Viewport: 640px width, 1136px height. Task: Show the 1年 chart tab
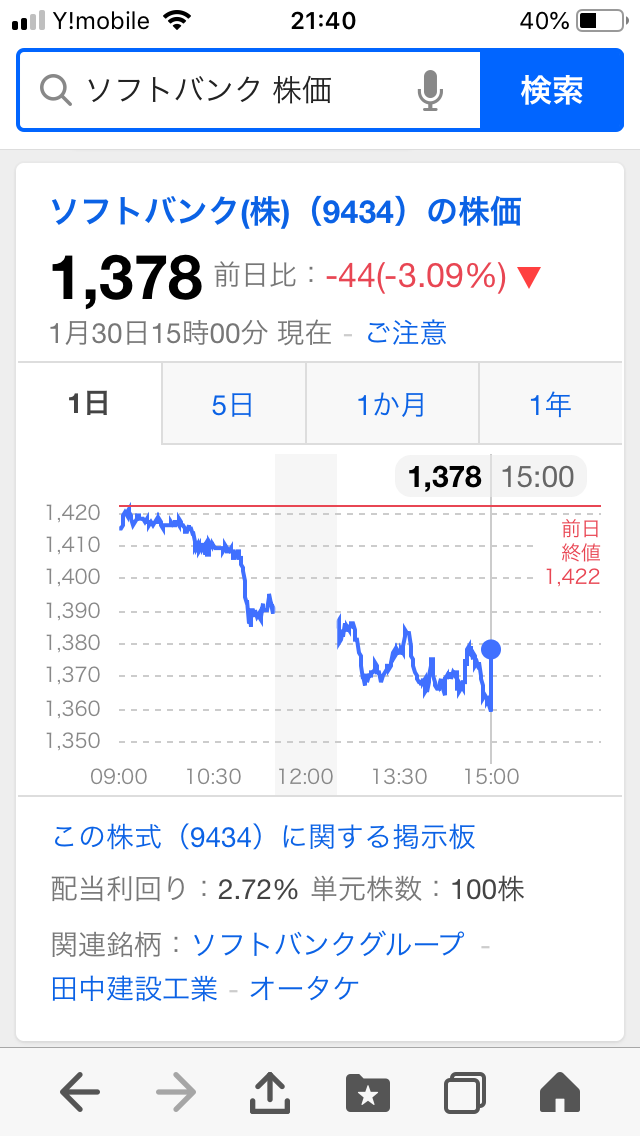tap(550, 405)
